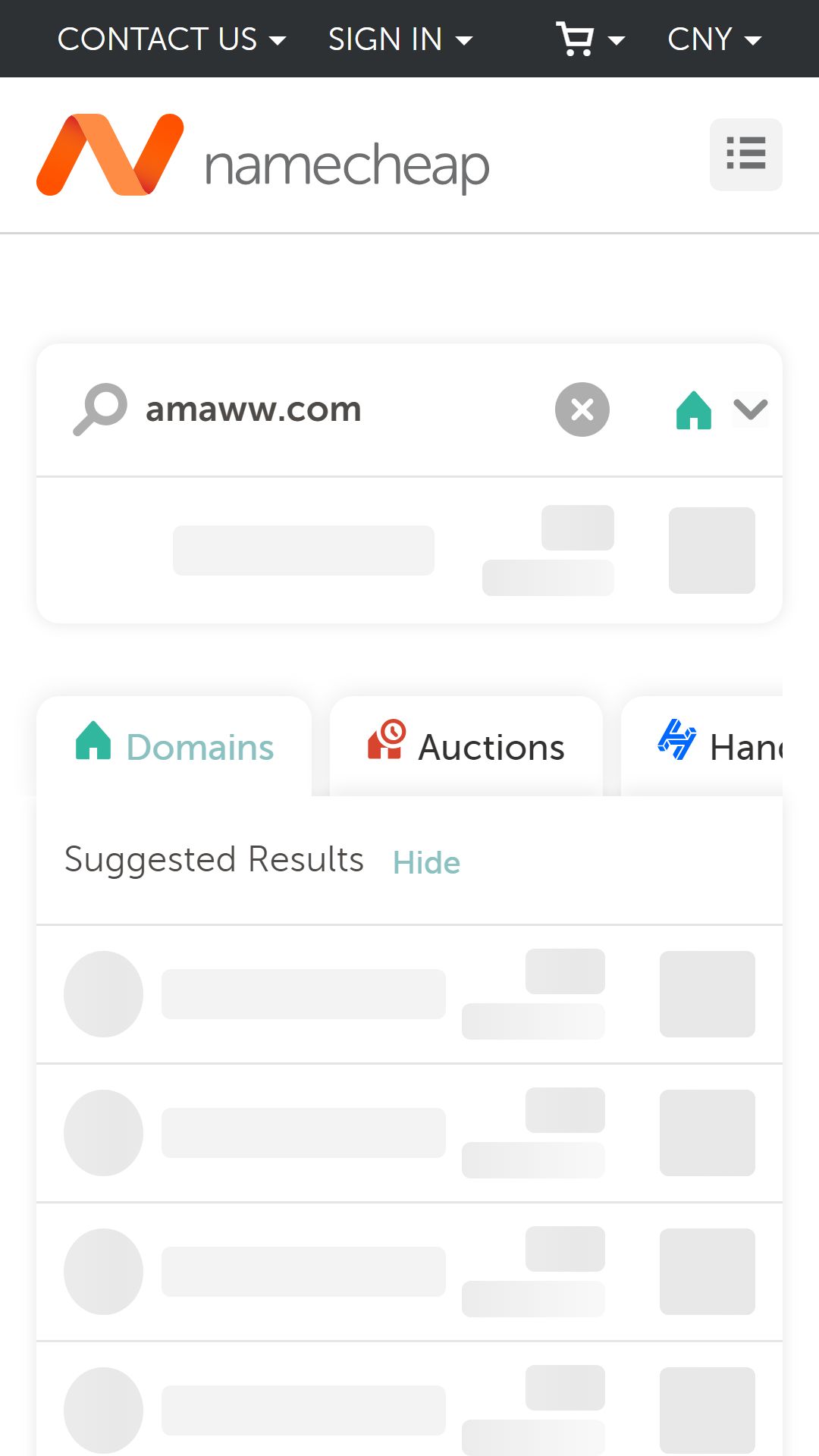Expand the search type chevron
819x1456 pixels.
point(750,409)
